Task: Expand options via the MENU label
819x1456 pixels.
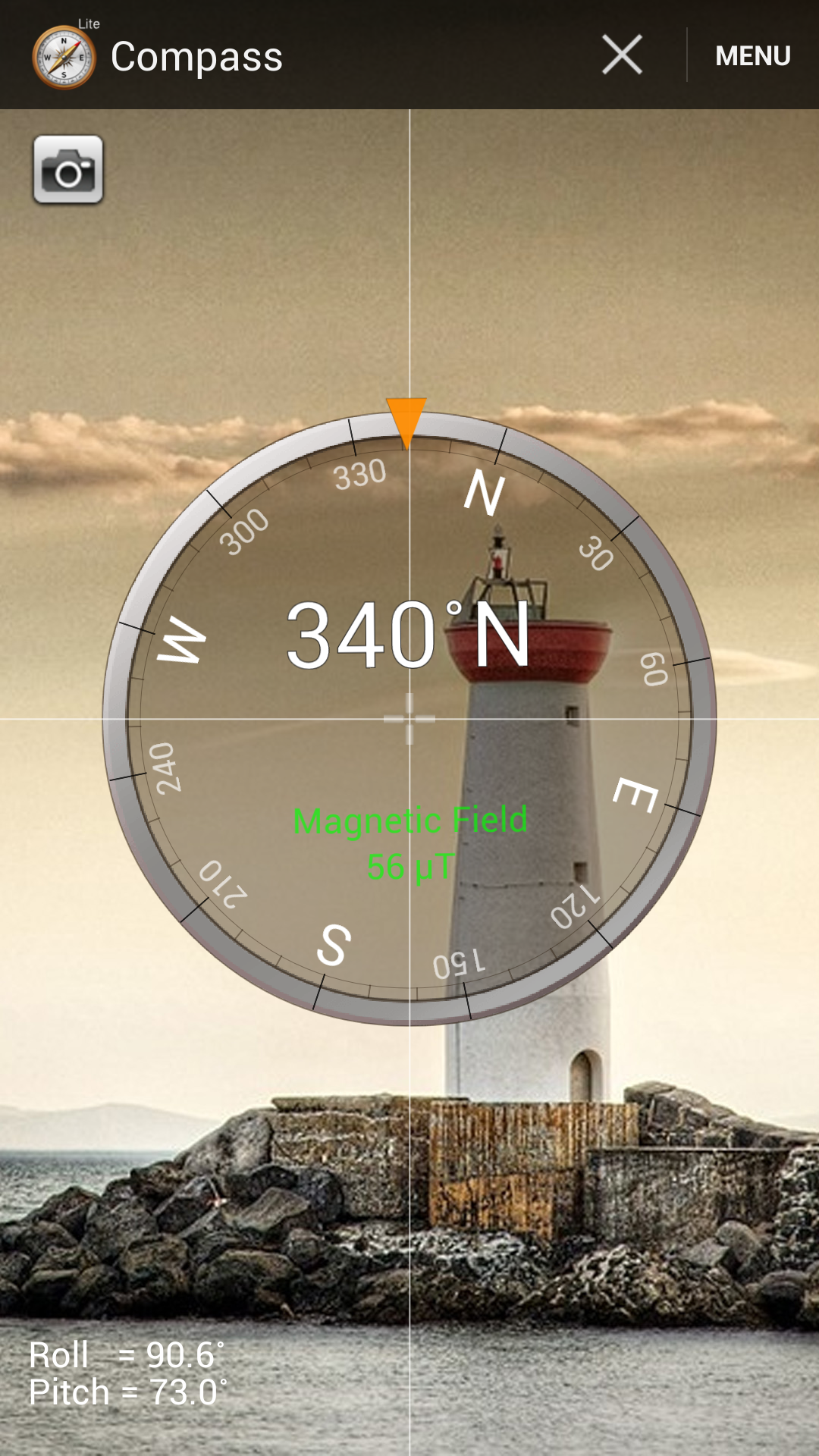Action: pos(752,57)
